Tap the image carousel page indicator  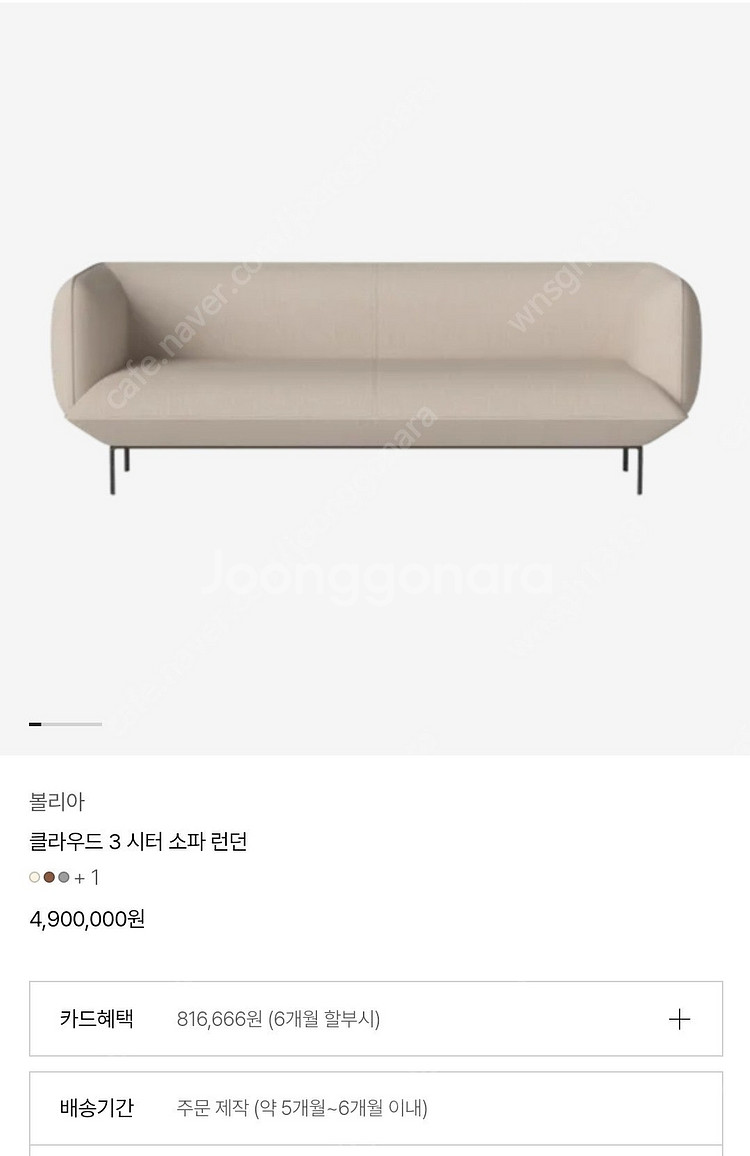(65, 723)
